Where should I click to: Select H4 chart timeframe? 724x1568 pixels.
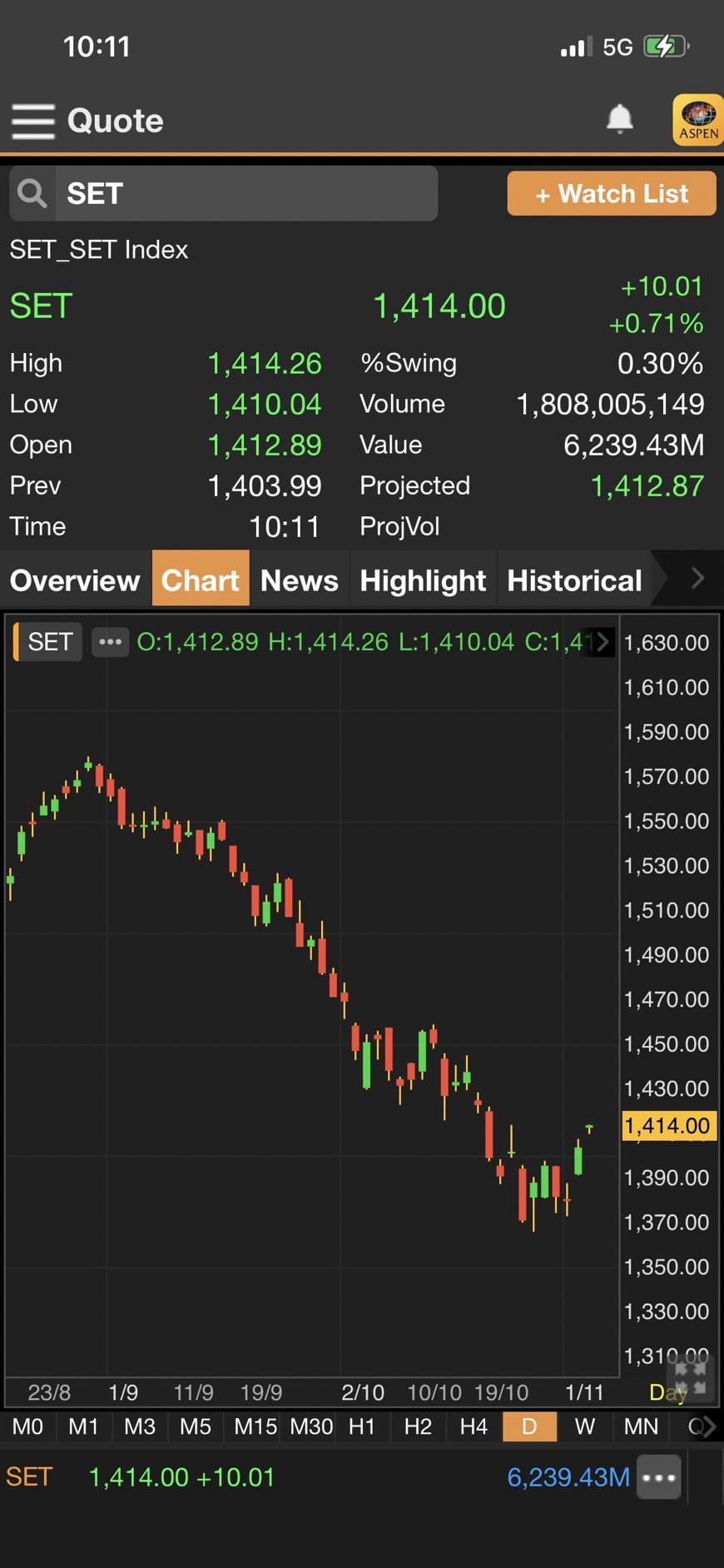click(x=474, y=1426)
